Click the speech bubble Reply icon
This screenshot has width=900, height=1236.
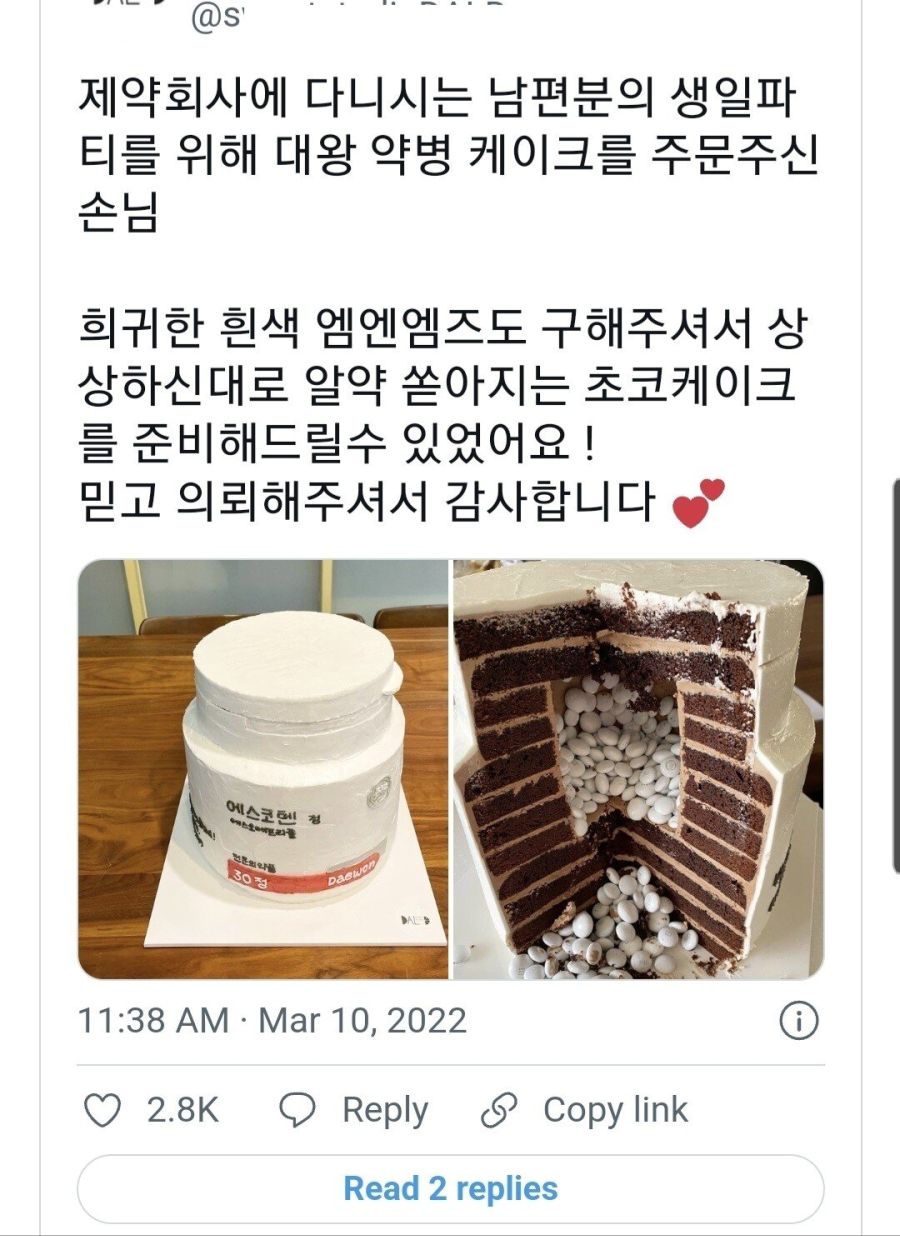[x=297, y=1108]
